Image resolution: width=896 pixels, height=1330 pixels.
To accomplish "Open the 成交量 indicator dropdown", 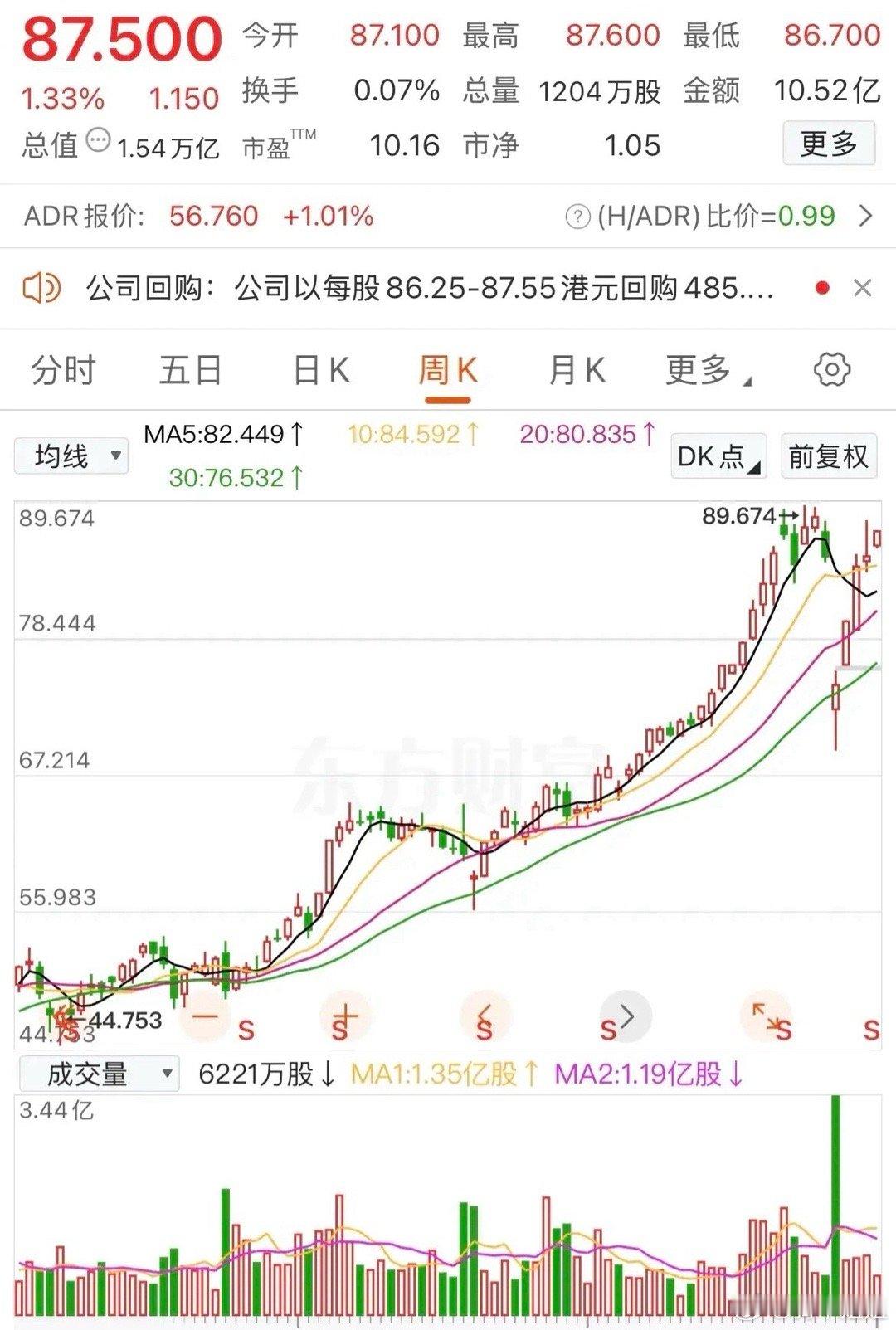I will 99,1074.
